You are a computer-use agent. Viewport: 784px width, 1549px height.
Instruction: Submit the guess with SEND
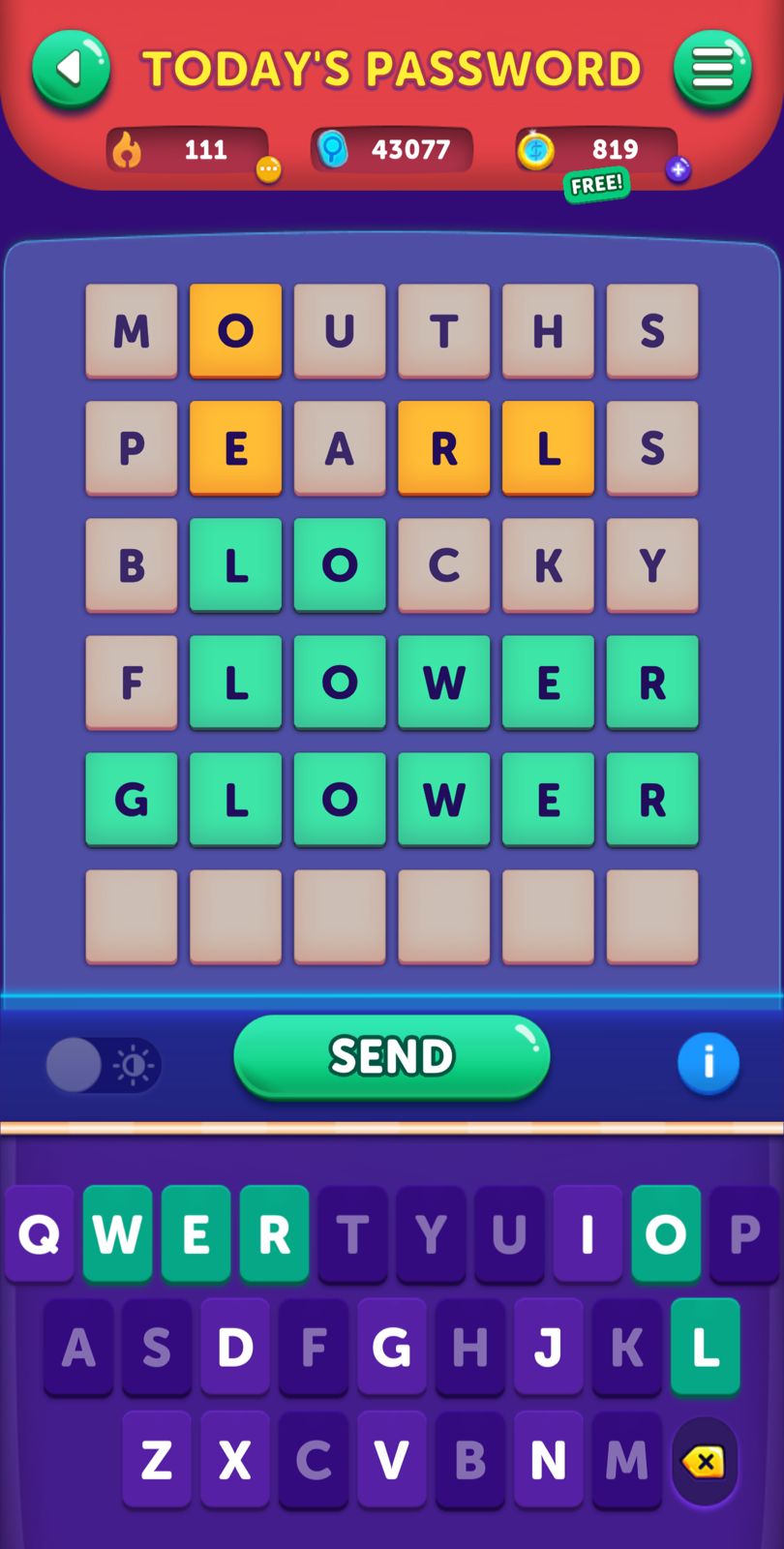392,1056
